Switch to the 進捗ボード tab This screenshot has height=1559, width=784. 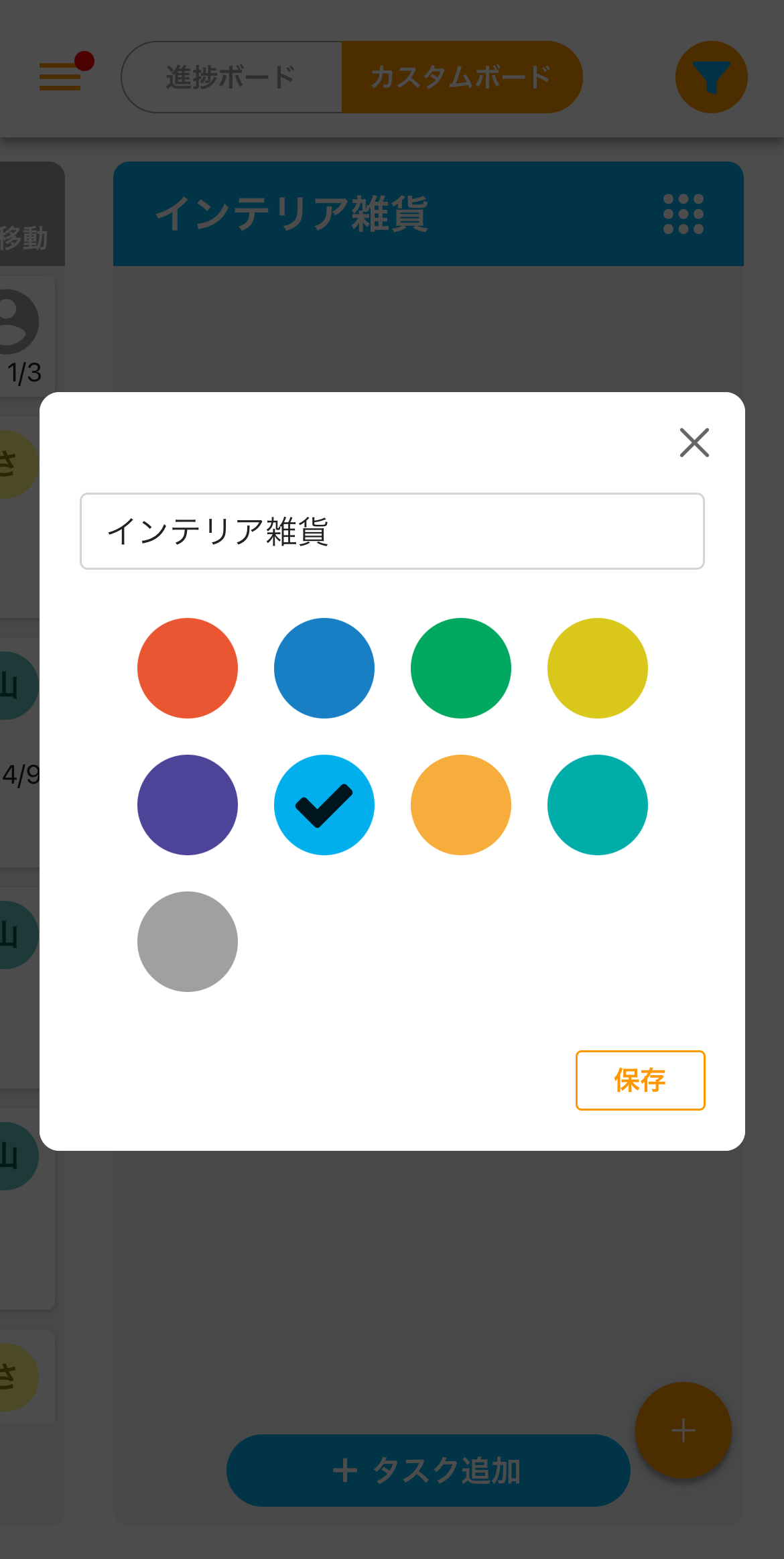[x=230, y=77]
